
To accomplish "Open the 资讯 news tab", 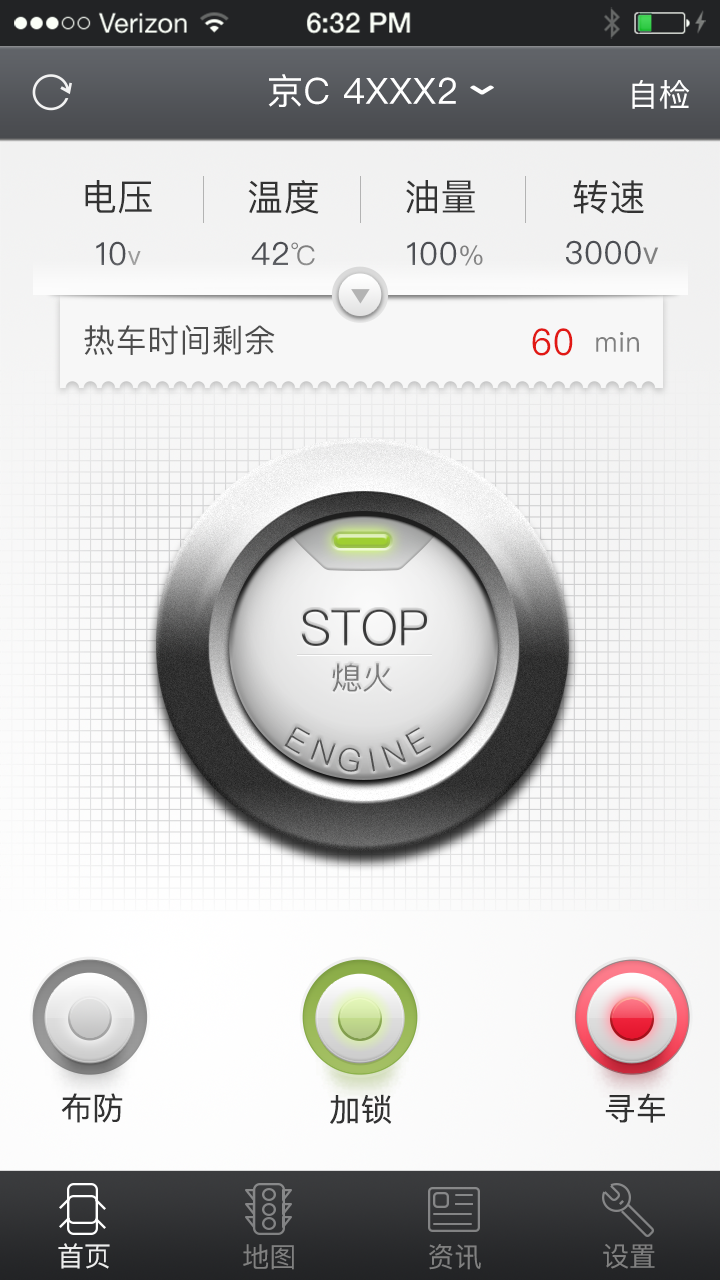I will click(x=454, y=1226).
